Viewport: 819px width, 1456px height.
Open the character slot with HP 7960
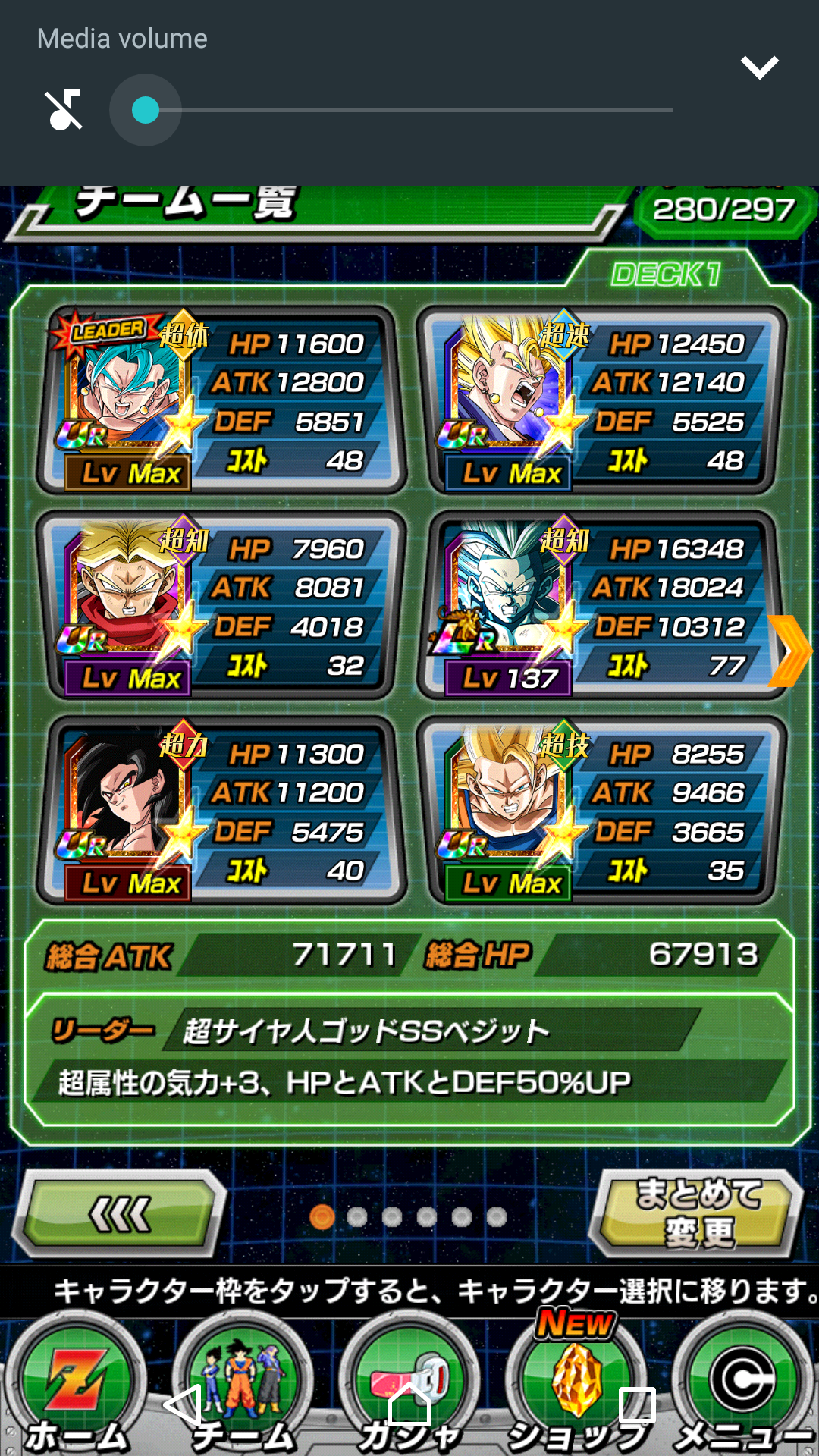click(221, 605)
